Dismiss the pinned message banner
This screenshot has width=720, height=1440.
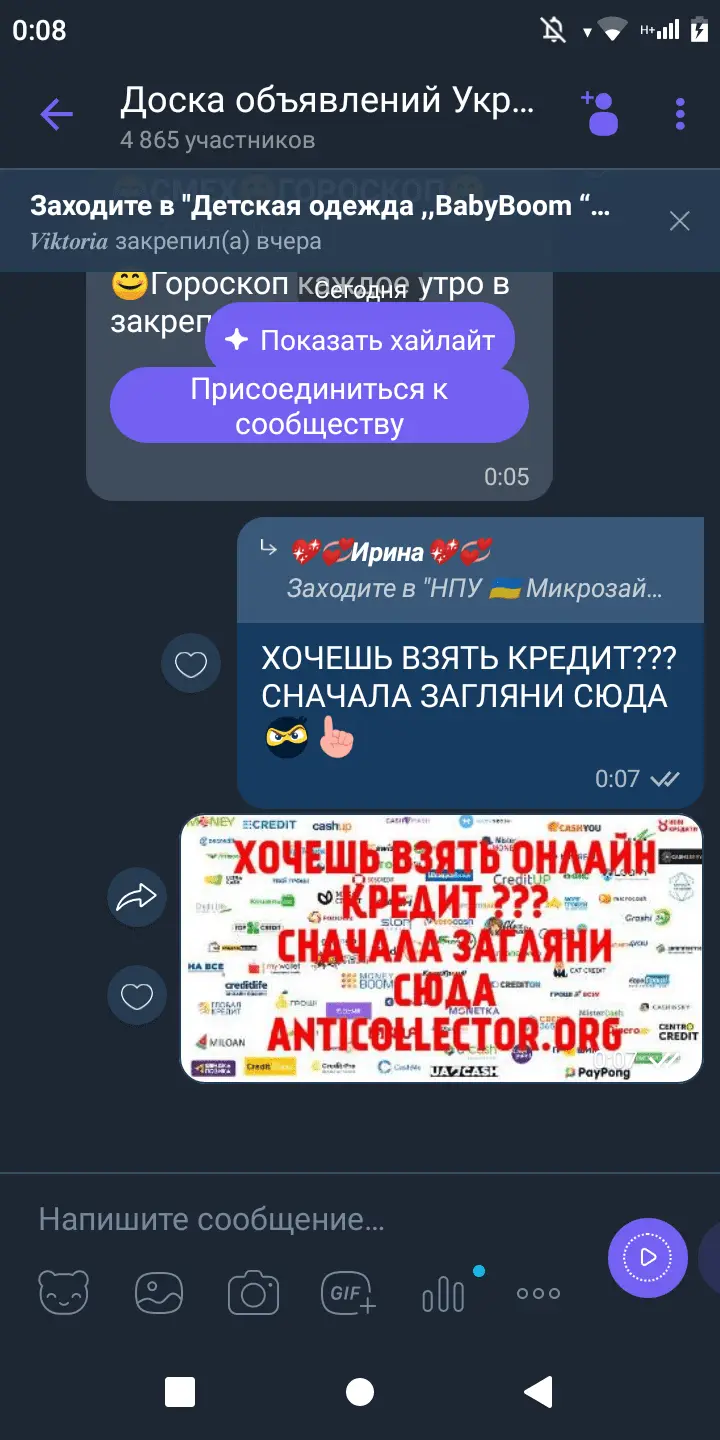[679, 221]
